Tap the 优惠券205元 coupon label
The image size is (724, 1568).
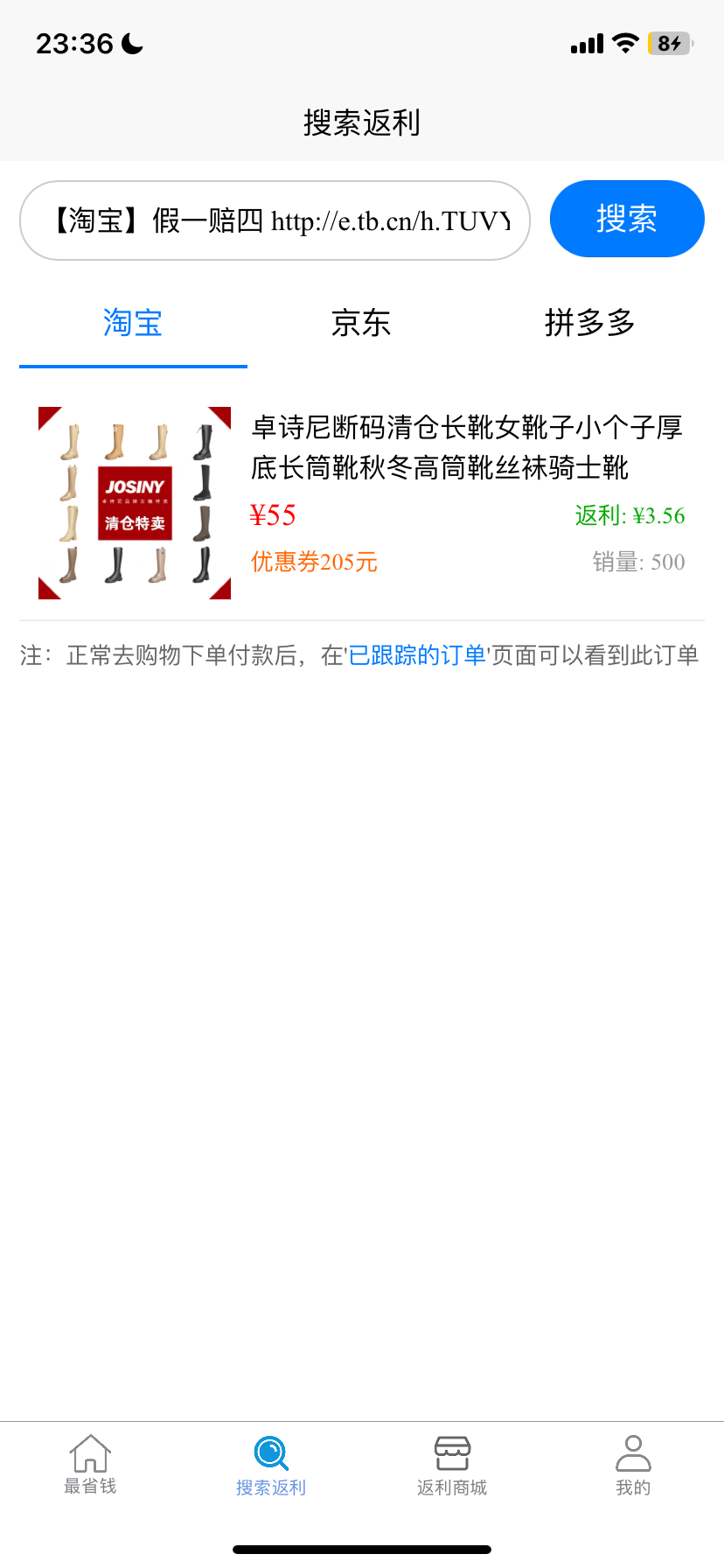click(314, 562)
